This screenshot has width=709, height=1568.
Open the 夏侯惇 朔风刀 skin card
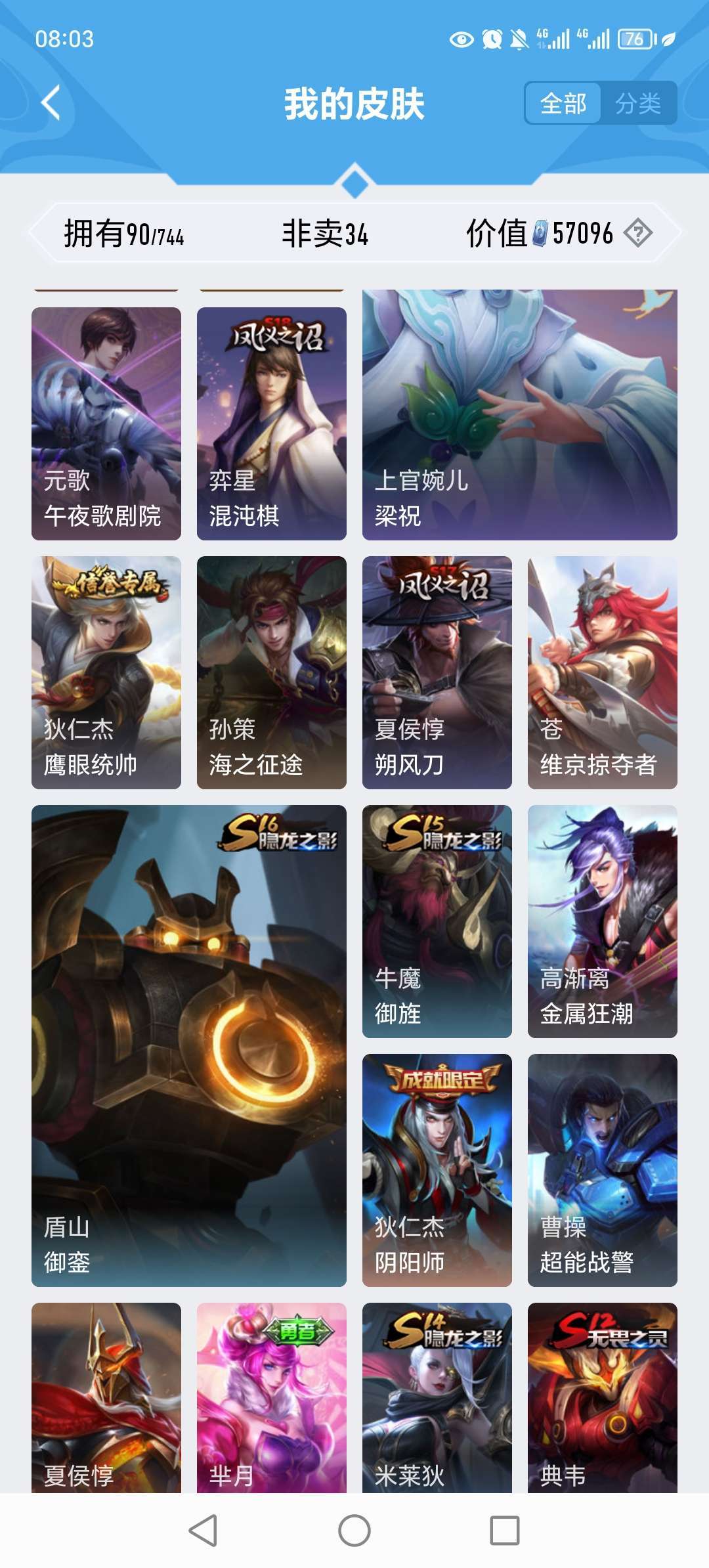pos(437,672)
